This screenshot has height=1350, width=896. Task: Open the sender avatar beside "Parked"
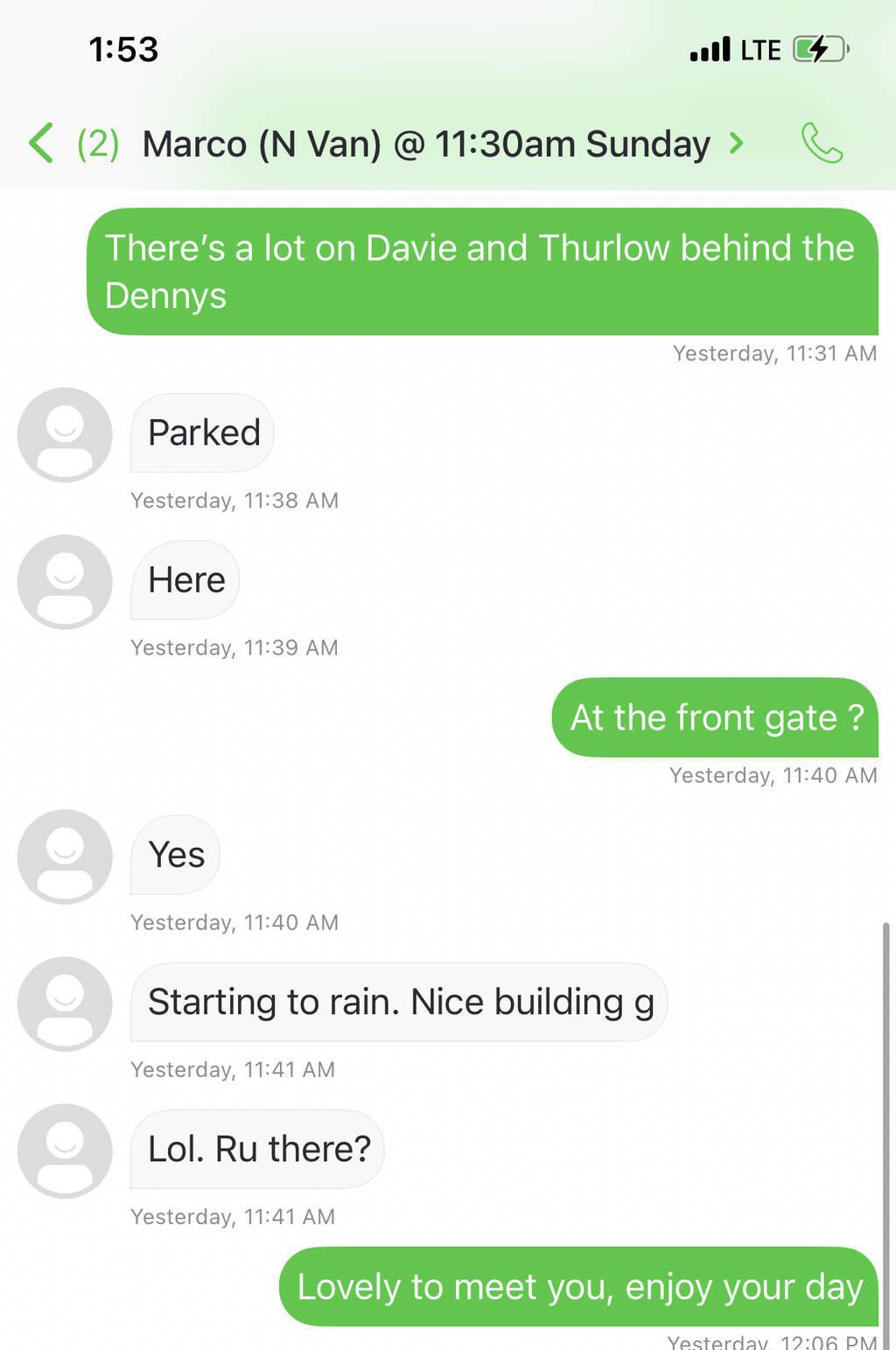coord(65,435)
